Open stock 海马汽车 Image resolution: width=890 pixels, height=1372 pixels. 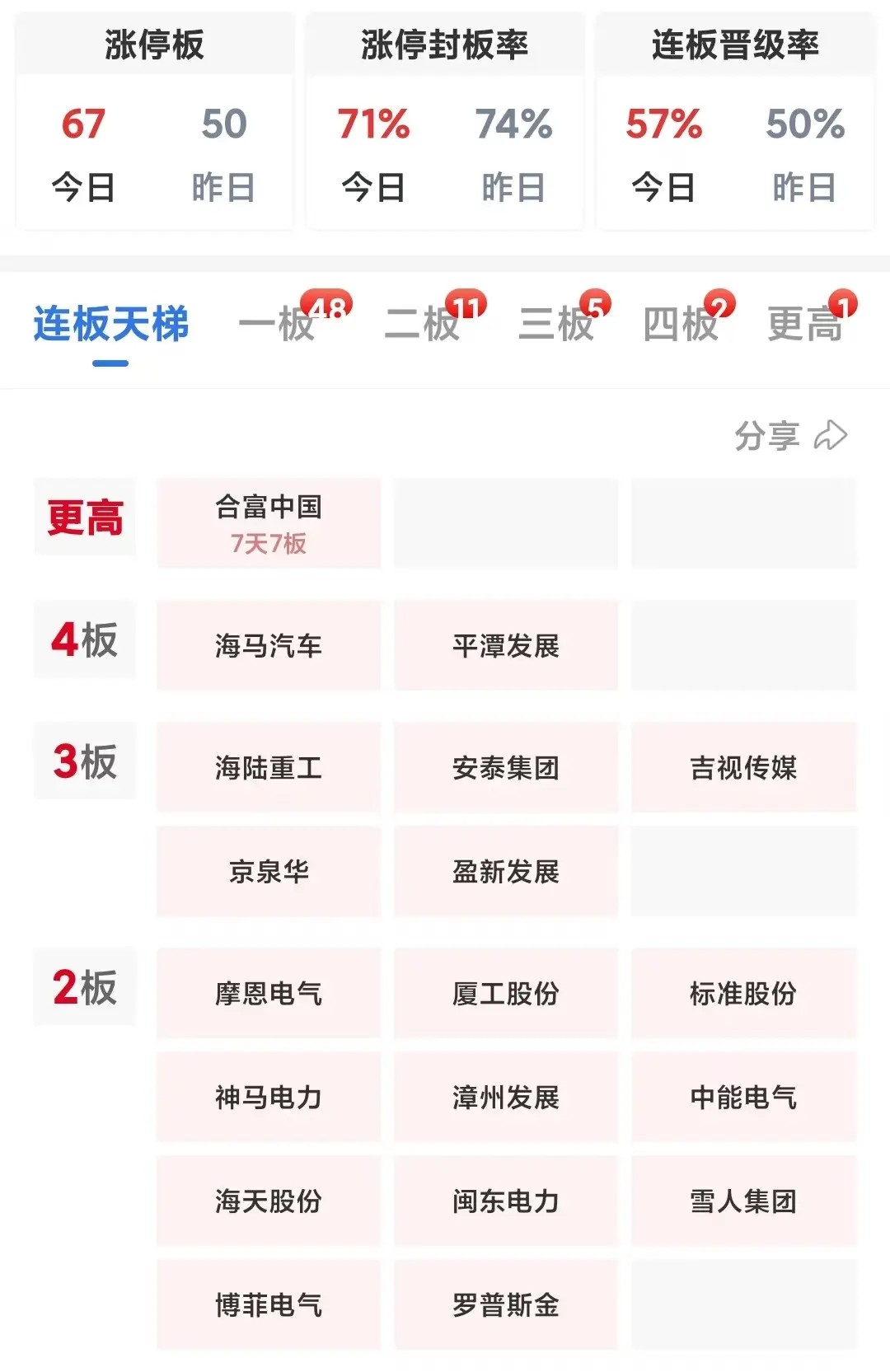pos(269,645)
